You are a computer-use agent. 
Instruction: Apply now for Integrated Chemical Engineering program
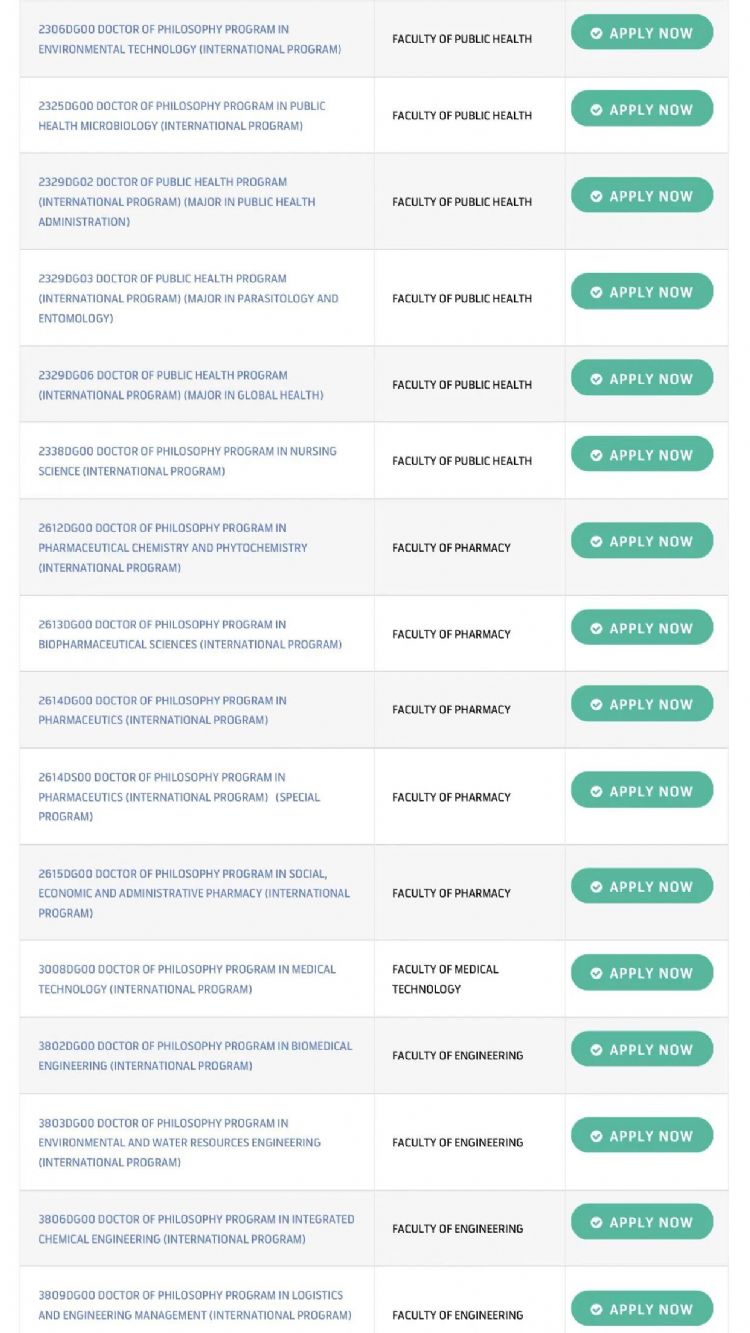click(x=641, y=1222)
